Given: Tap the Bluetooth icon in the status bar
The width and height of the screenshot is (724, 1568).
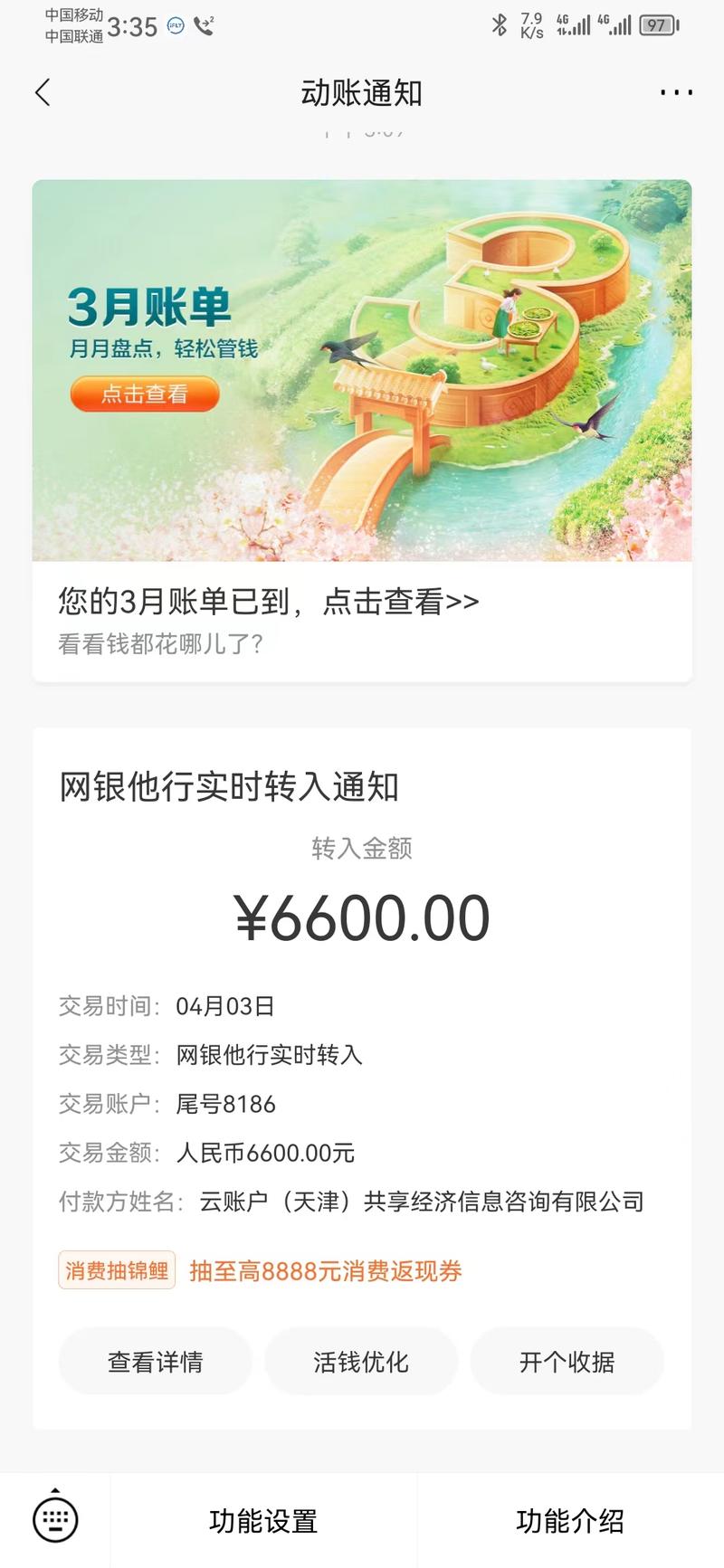Looking at the screenshot, I should [500, 24].
